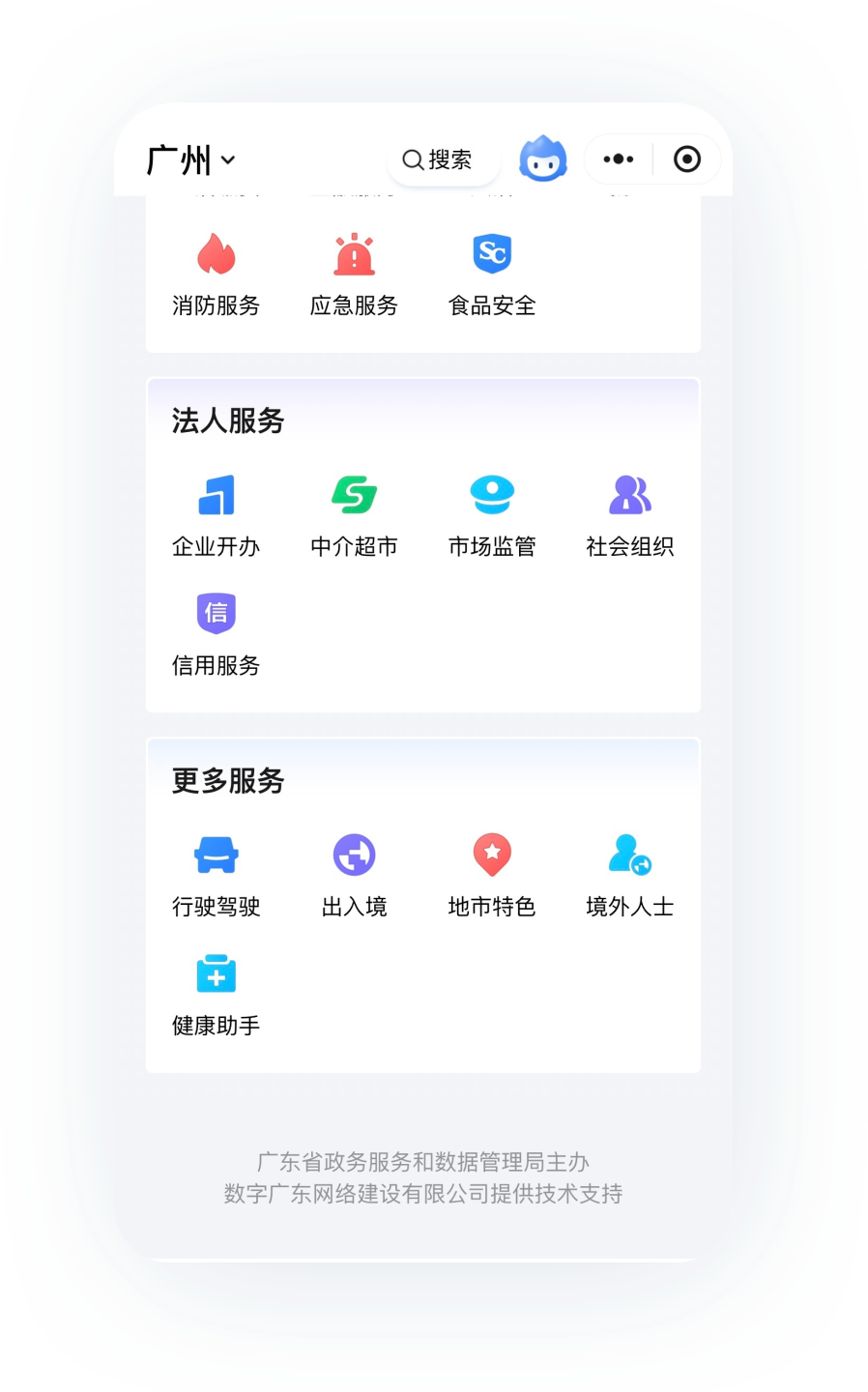868x1392 pixels.
Task: Launch 中介超市 service
Action: point(354,516)
